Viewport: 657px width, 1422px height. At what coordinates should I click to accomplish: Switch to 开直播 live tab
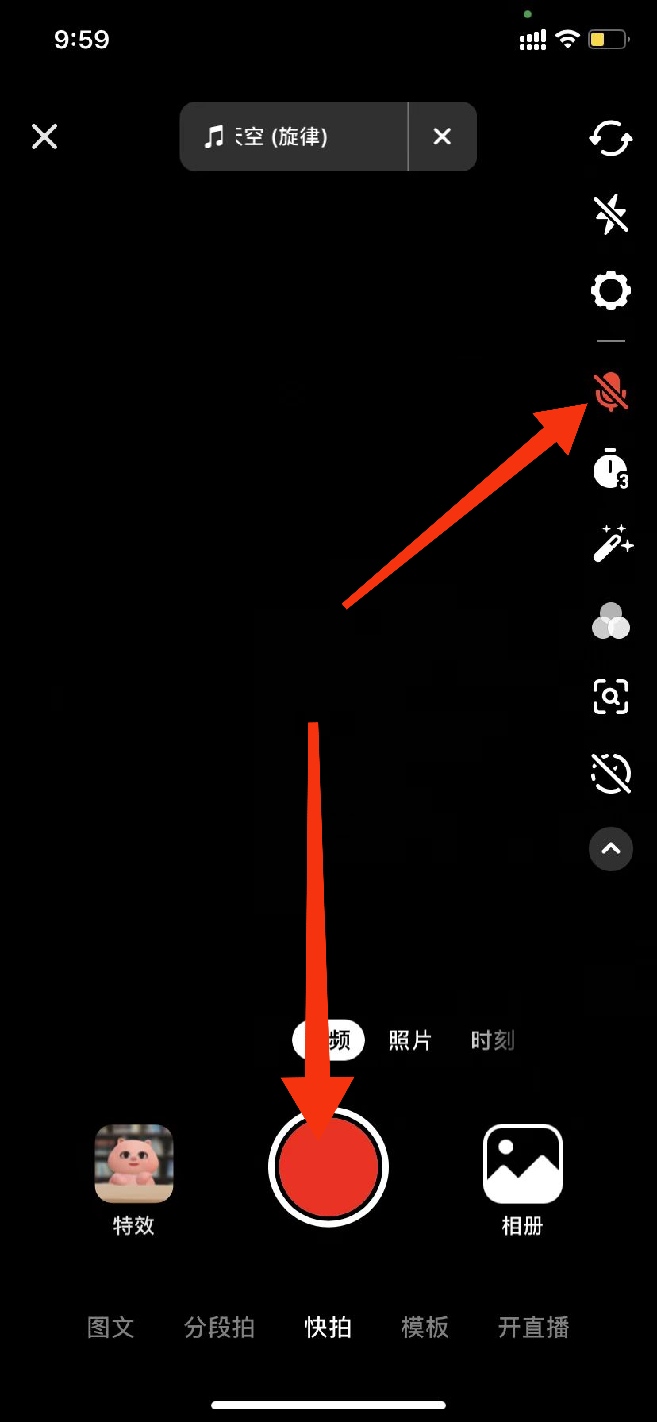point(533,1327)
